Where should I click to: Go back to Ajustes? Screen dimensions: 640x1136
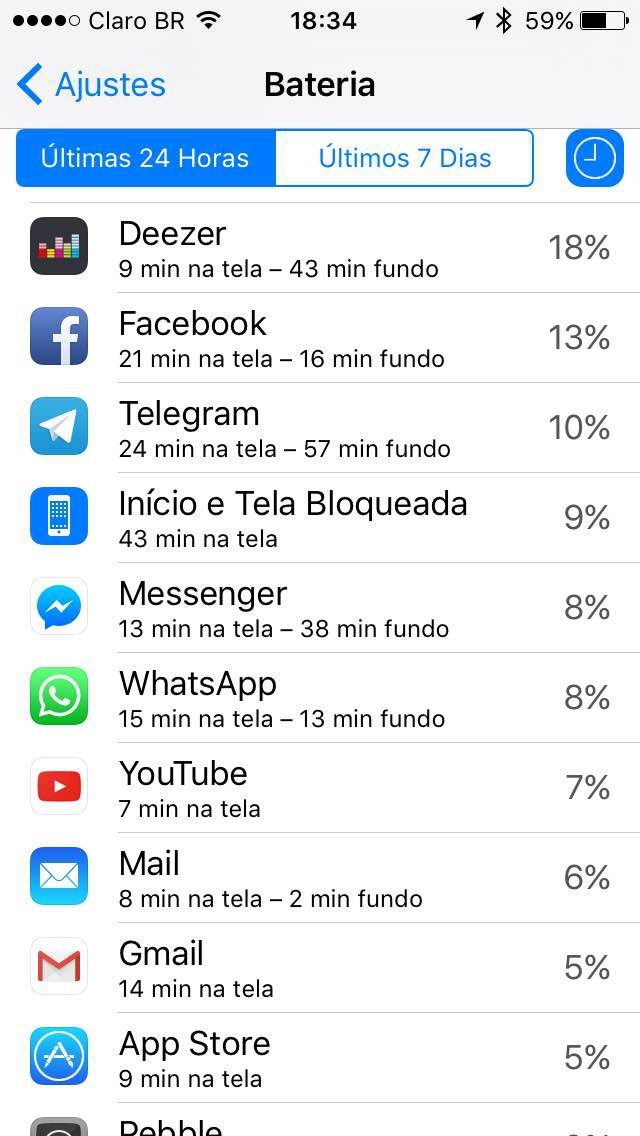coord(92,85)
